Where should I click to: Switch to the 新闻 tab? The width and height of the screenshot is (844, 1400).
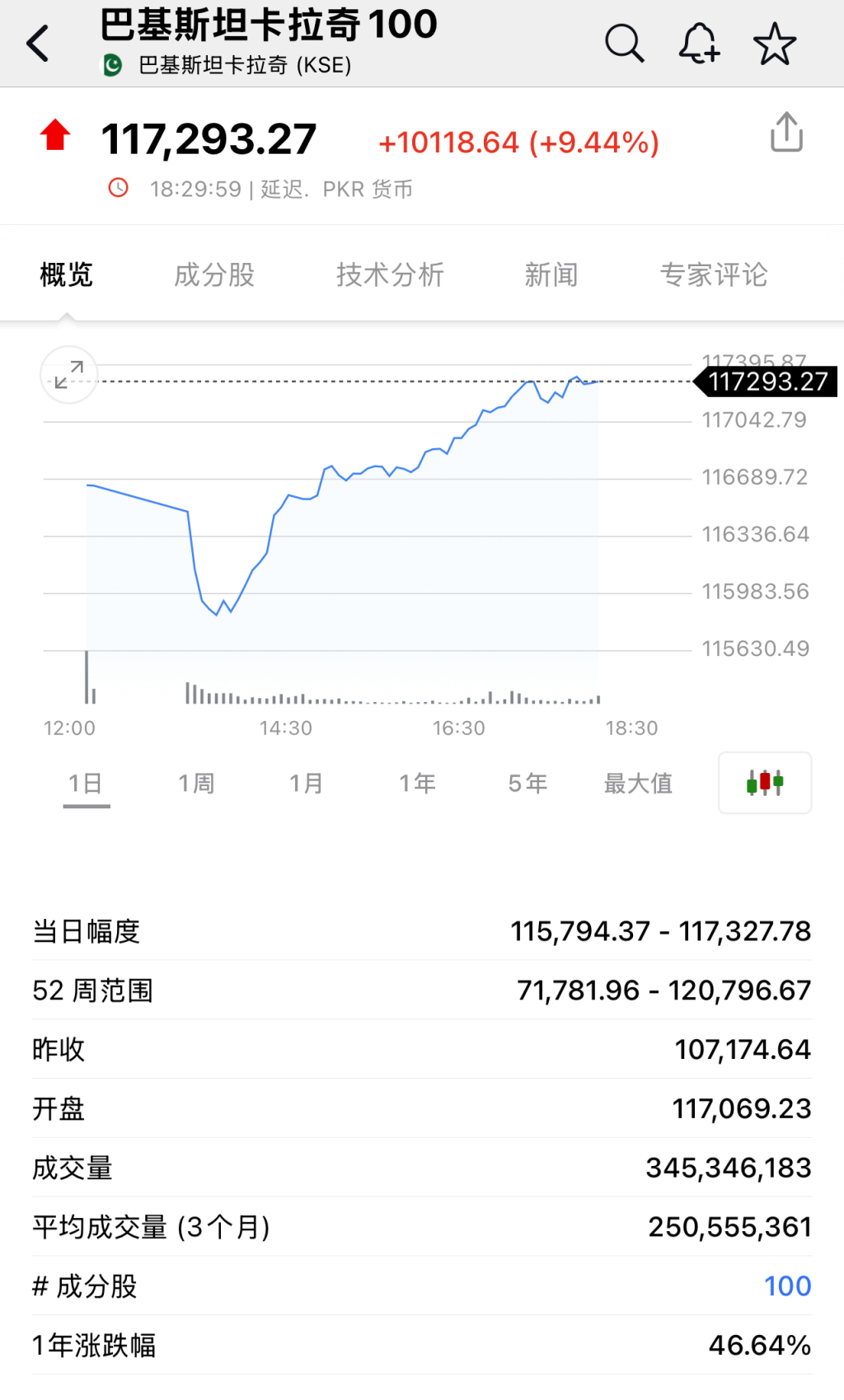(551, 274)
